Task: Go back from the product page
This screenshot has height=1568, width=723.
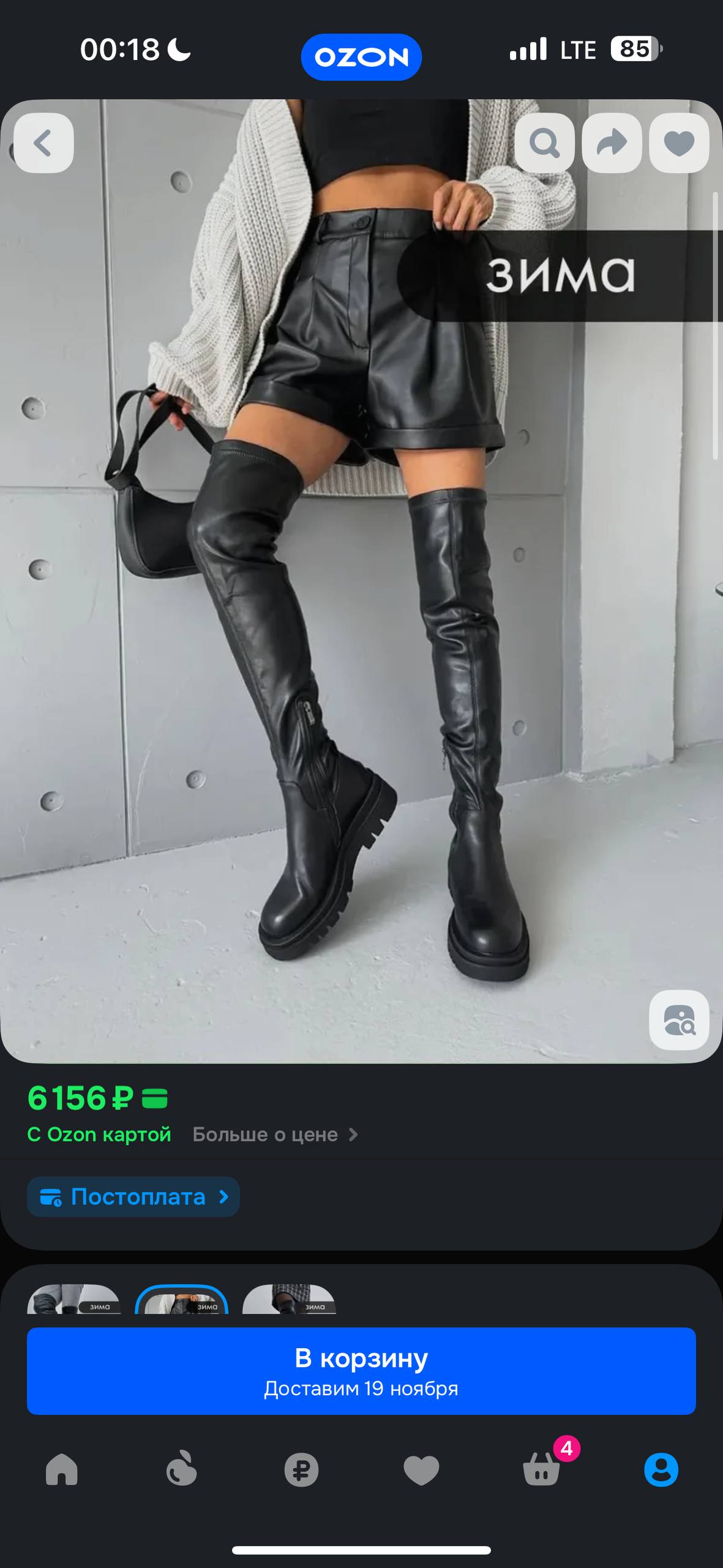Action: [43, 143]
